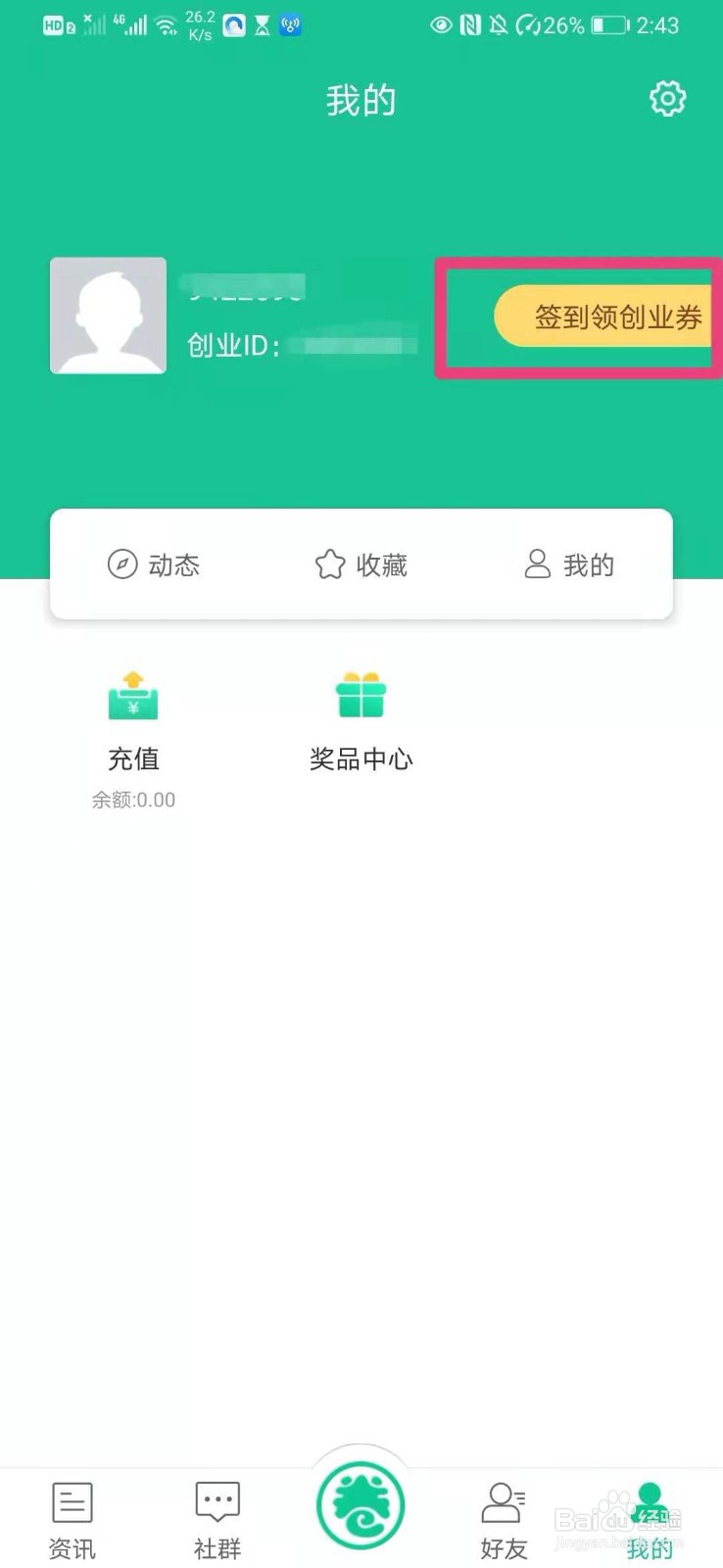Viewport: 723px width, 1568px height.
Task: Open the settings gear icon
Action: coord(667,98)
